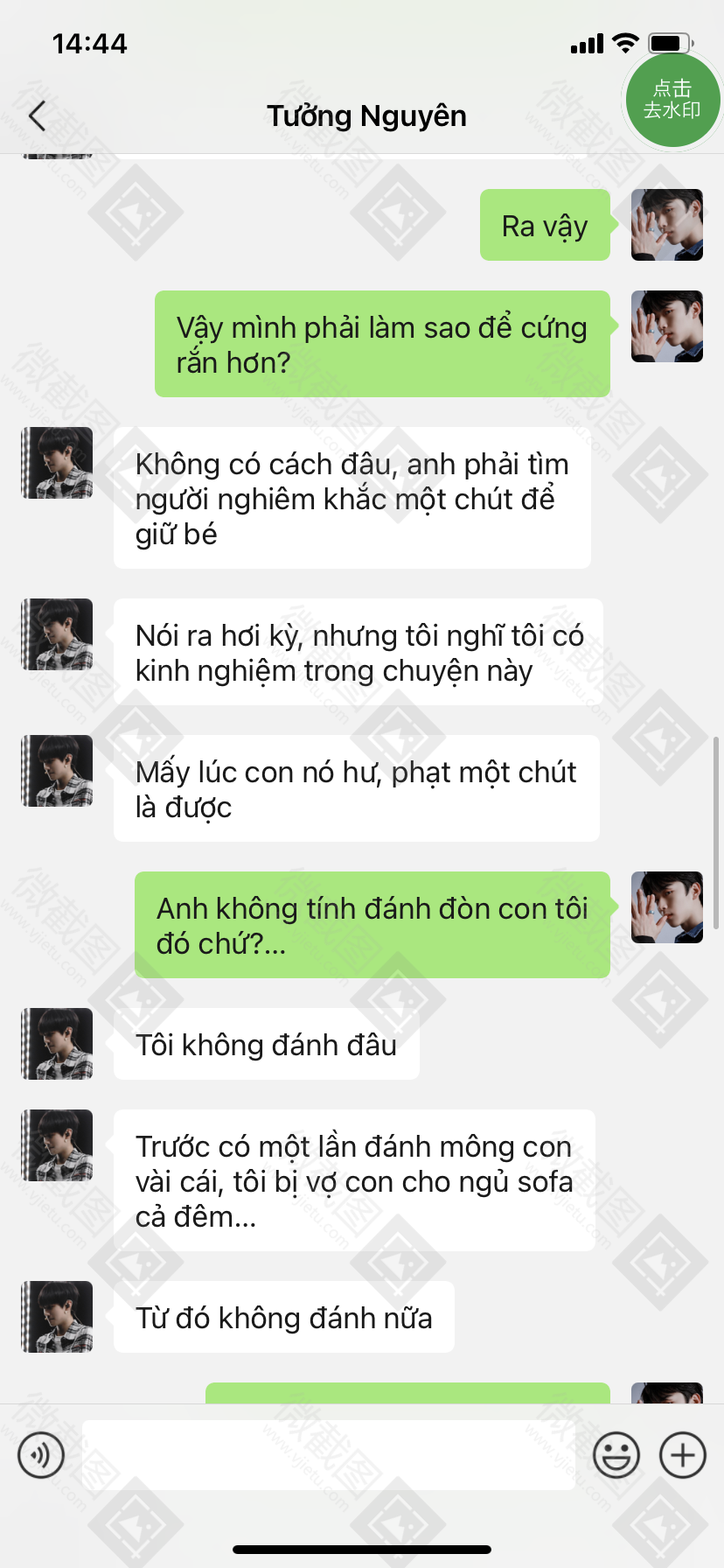
Task: Open the plus attachment menu
Action: click(682, 1455)
